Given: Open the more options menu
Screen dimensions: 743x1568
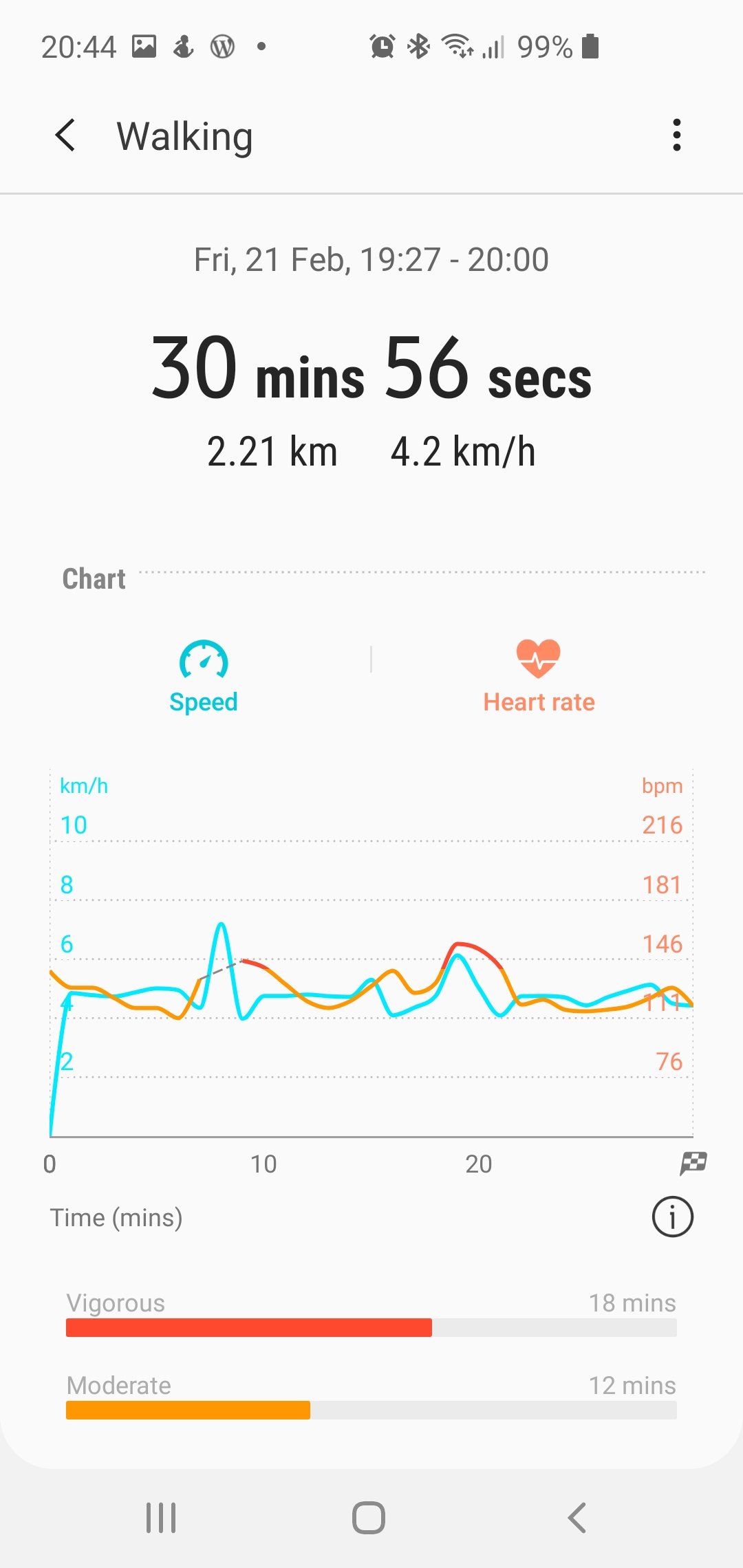Looking at the screenshot, I should pyautogui.click(x=676, y=135).
